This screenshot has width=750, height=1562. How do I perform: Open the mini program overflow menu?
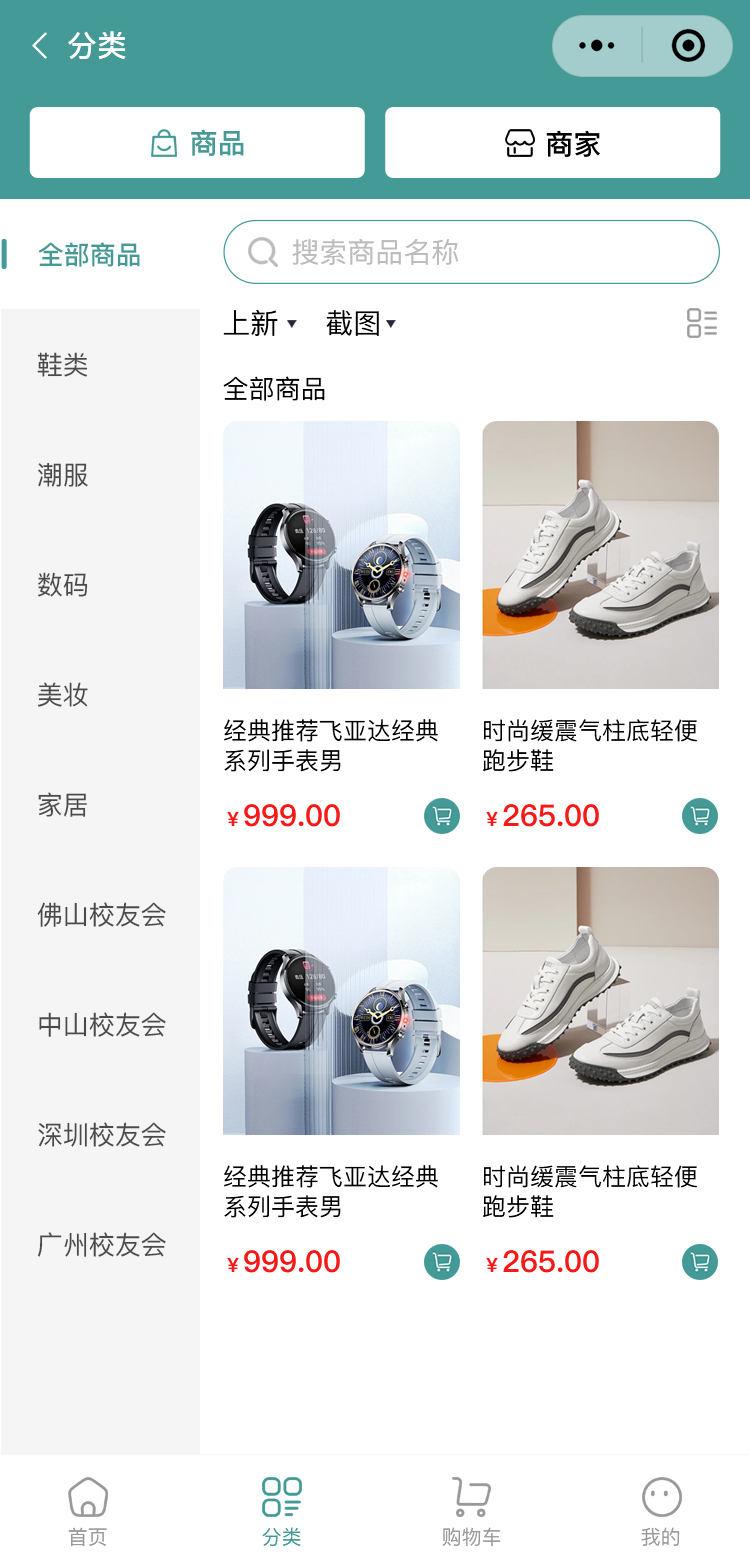(597, 46)
